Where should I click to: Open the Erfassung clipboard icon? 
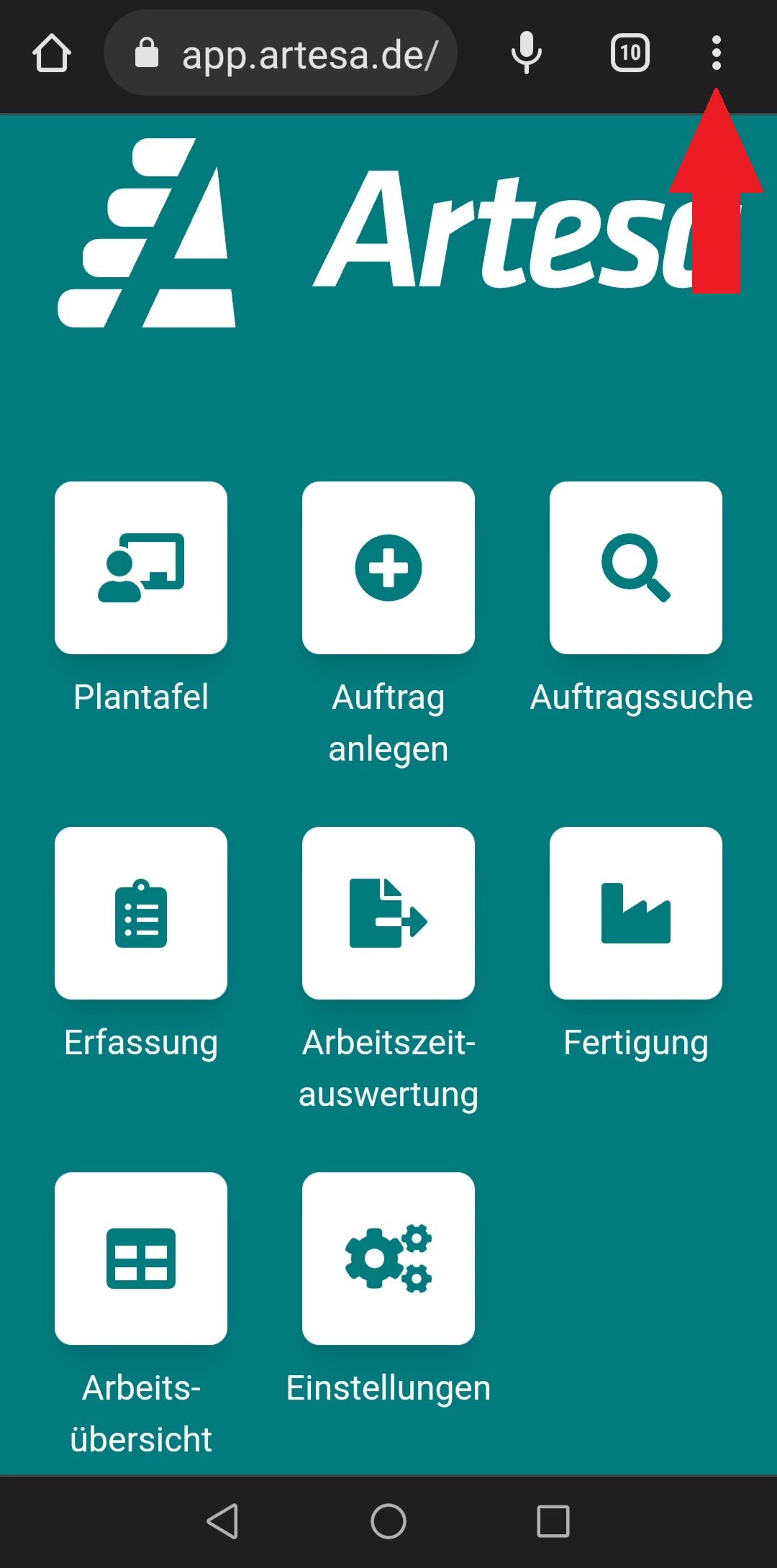[x=141, y=914]
